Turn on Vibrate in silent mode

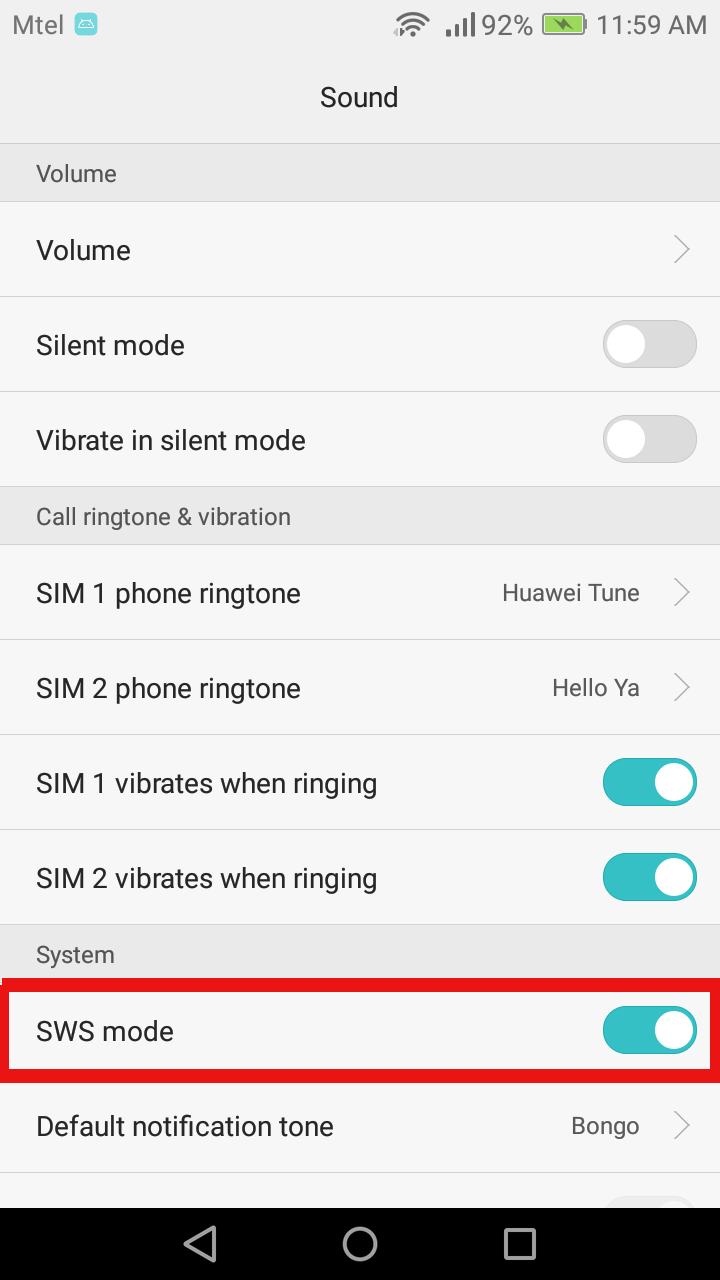pyautogui.click(x=649, y=440)
